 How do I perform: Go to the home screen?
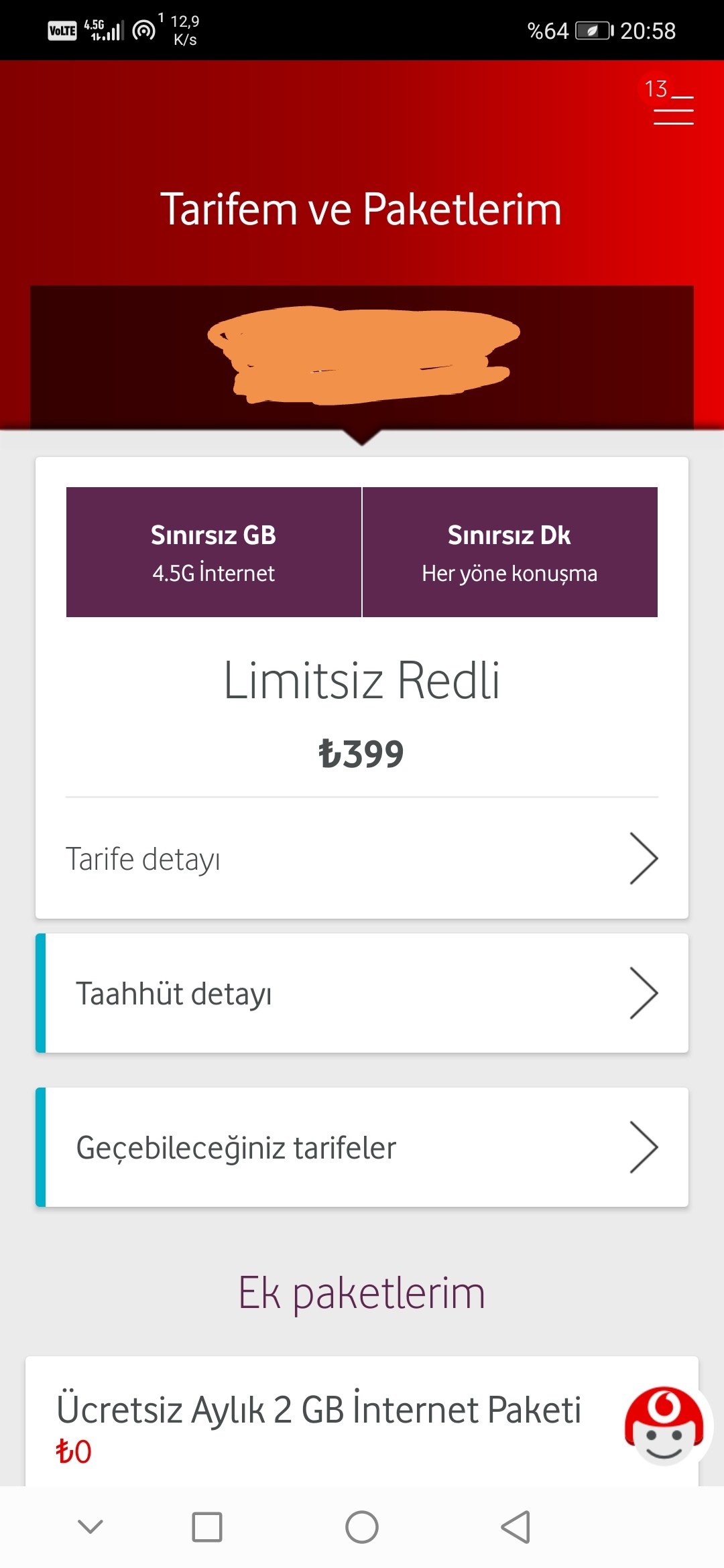coord(362,1527)
